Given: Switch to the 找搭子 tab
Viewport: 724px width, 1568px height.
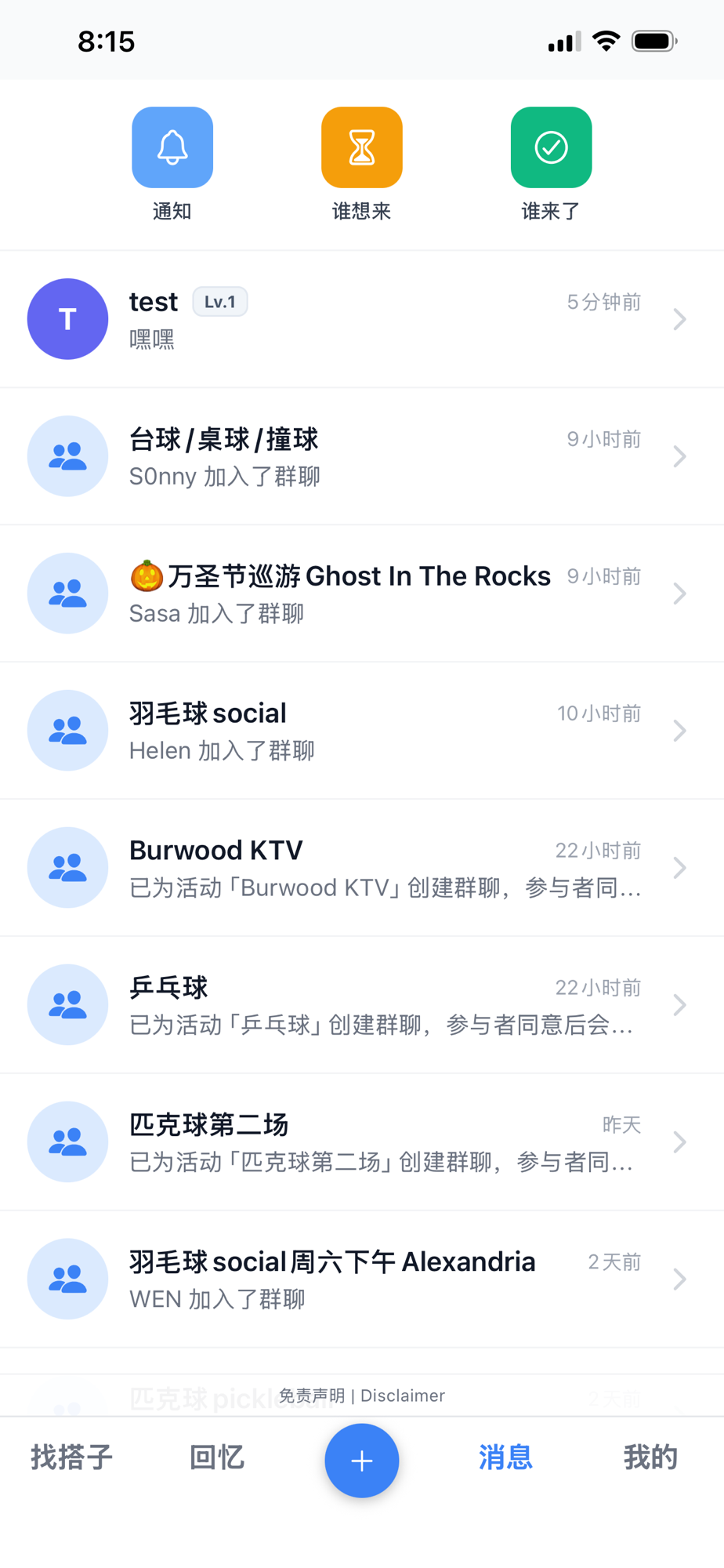Looking at the screenshot, I should 72,1457.
